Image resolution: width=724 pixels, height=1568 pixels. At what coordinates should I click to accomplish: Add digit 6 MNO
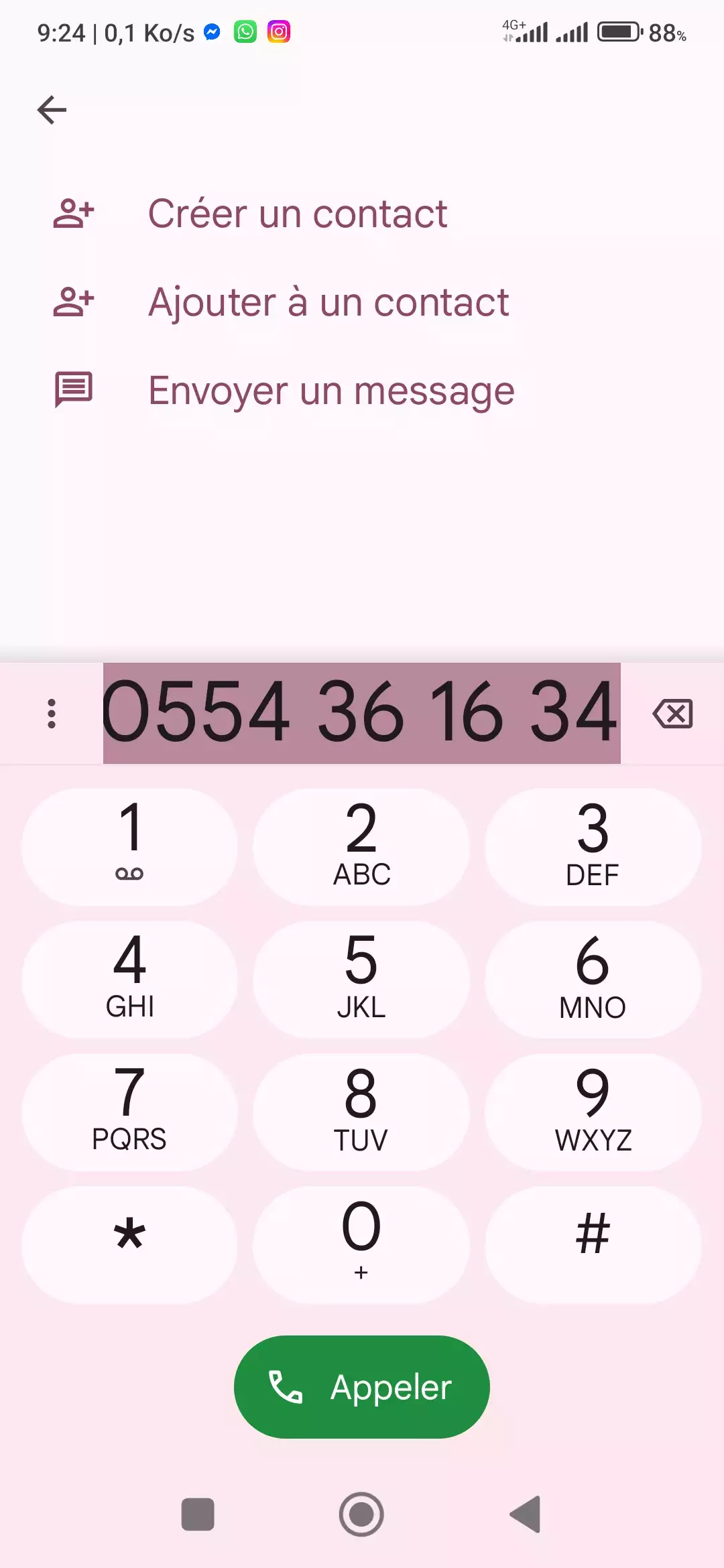[x=593, y=979]
